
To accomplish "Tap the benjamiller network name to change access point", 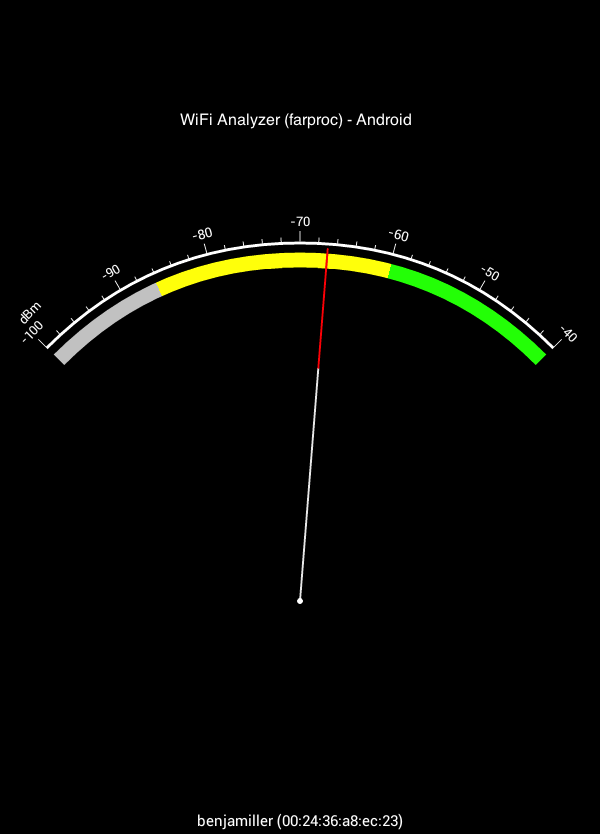I will tap(299, 820).
